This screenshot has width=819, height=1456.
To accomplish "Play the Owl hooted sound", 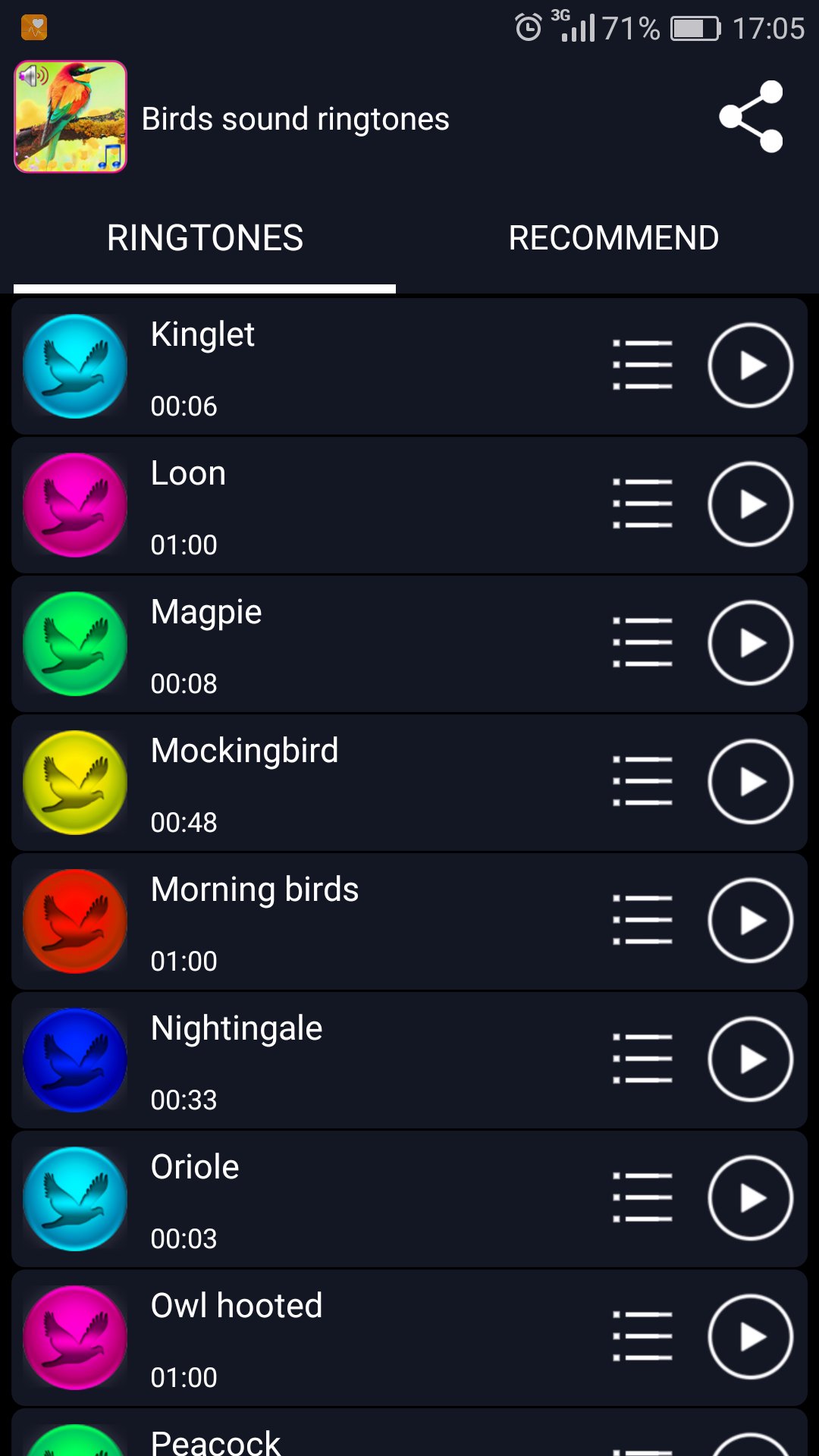I will pos(750,1337).
